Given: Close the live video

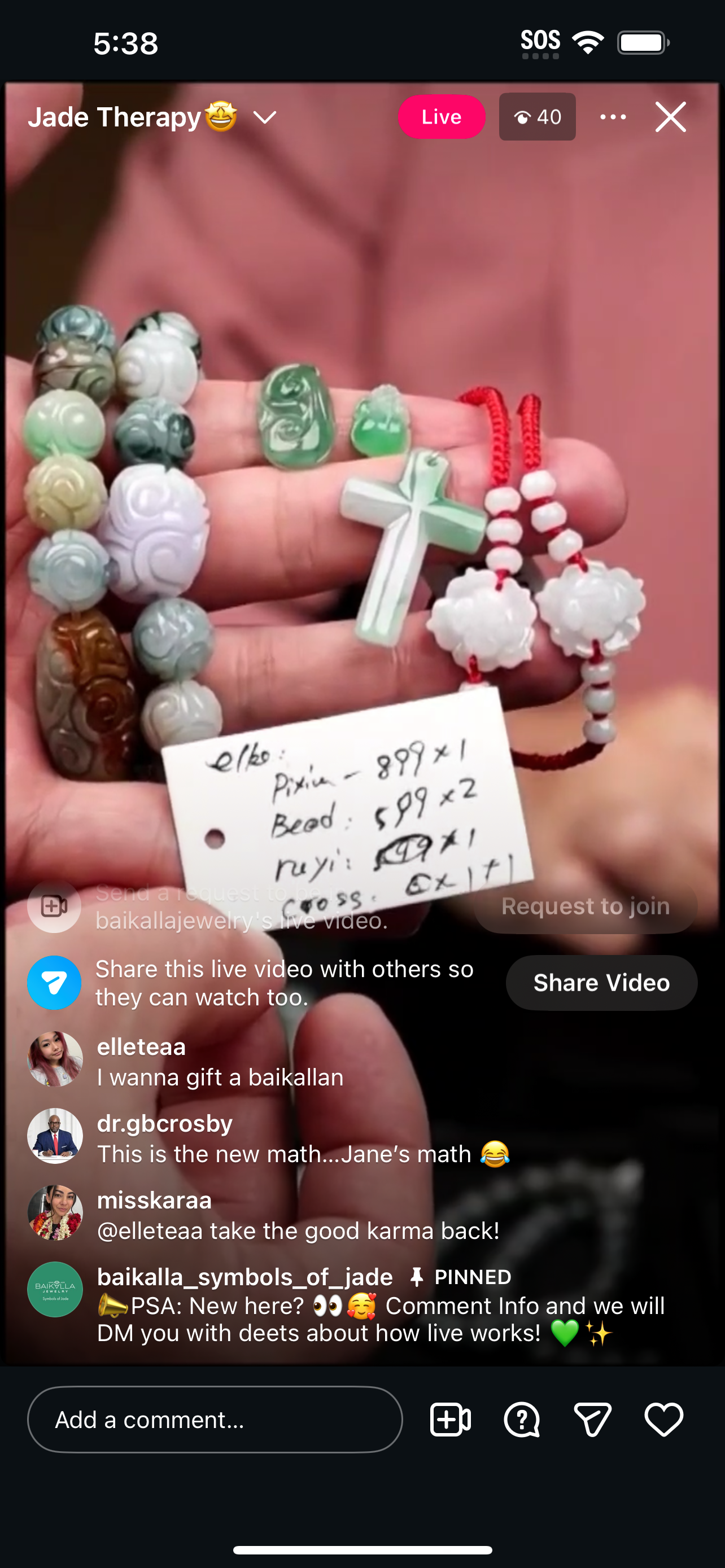Looking at the screenshot, I should coord(670,117).
